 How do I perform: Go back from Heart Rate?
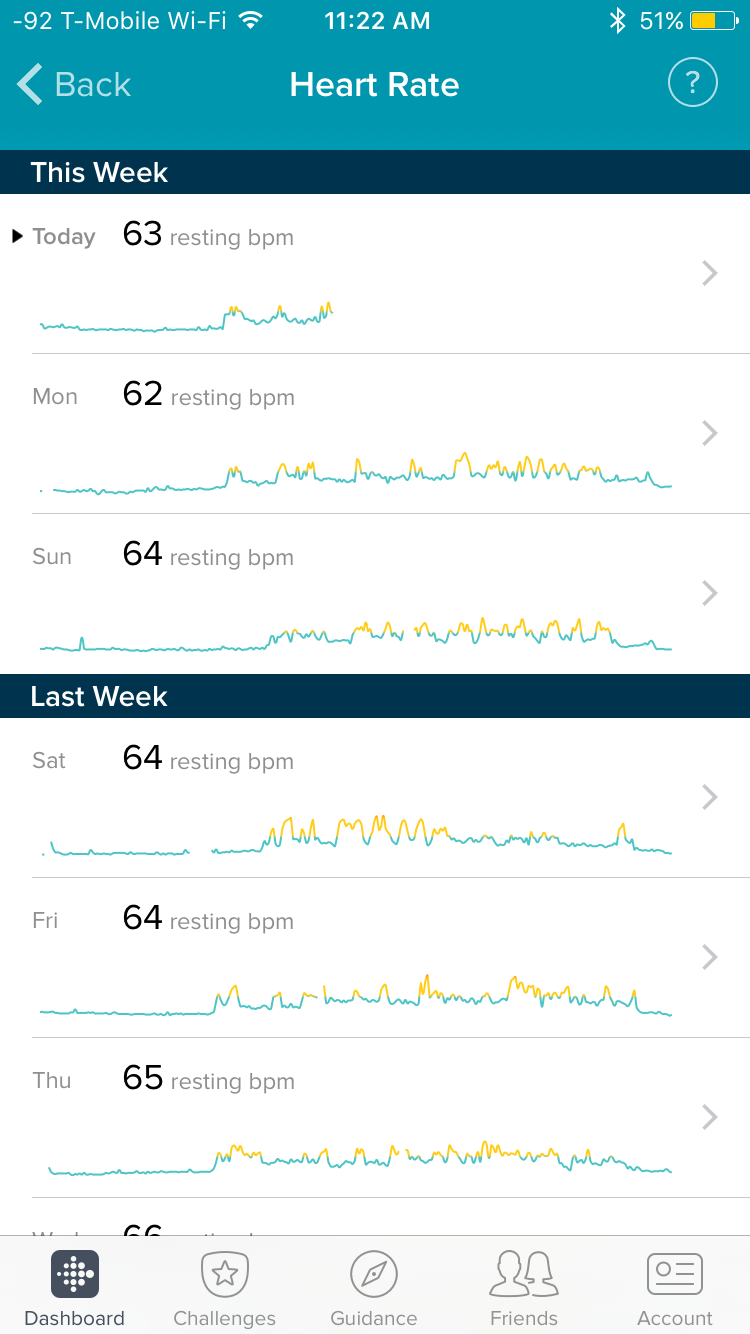74,85
